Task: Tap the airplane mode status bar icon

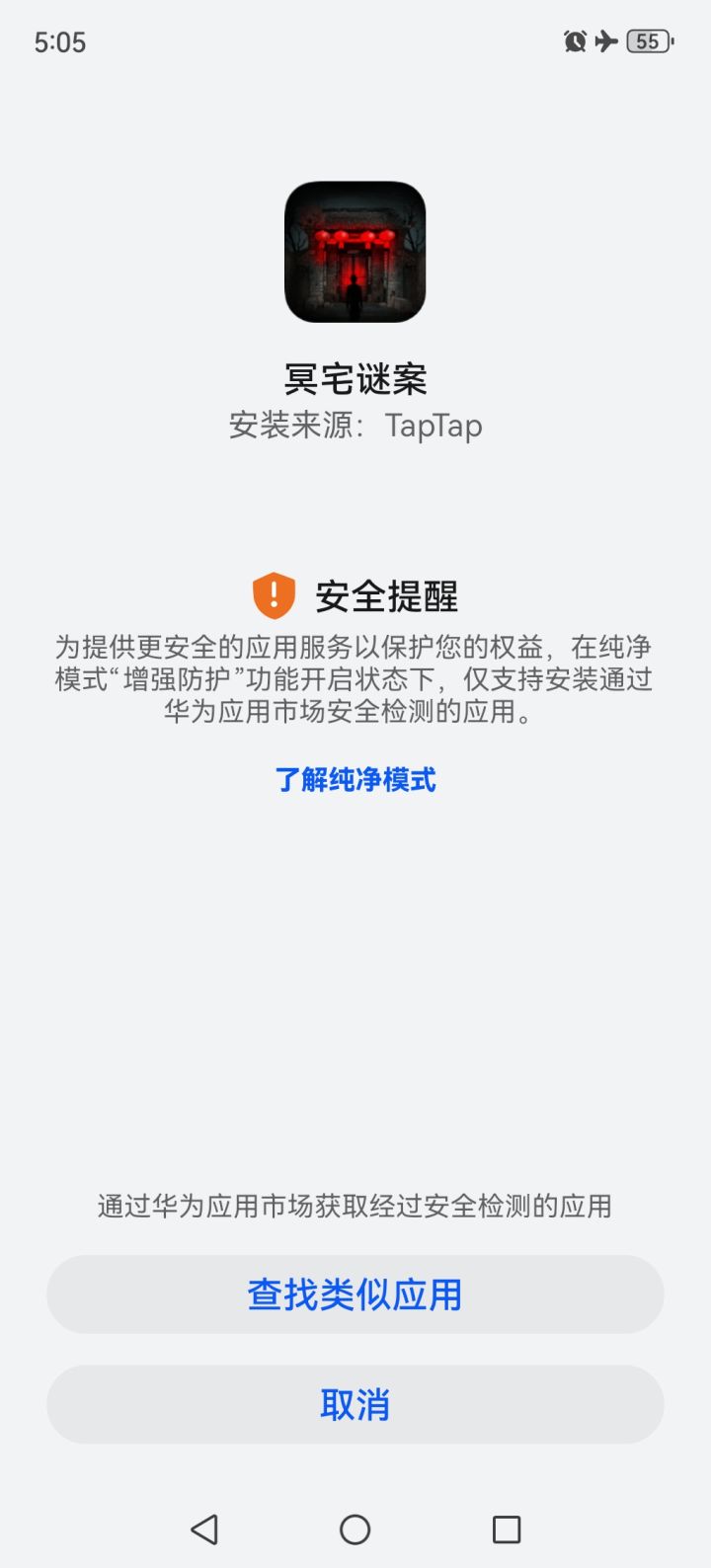Action: coord(606,41)
